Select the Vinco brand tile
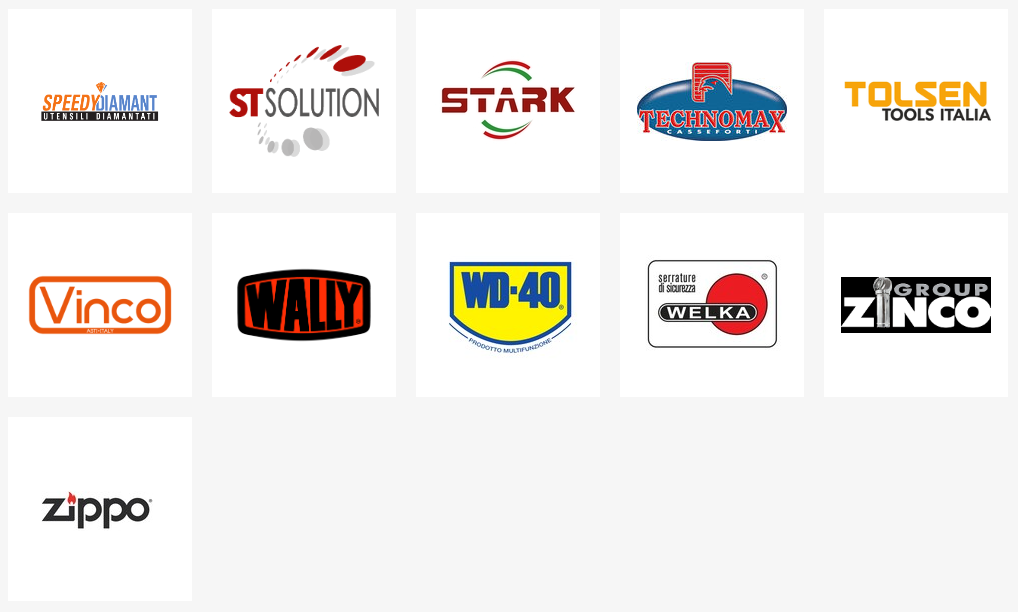This screenshot has height=612, width=1018. tap(100, 305)
